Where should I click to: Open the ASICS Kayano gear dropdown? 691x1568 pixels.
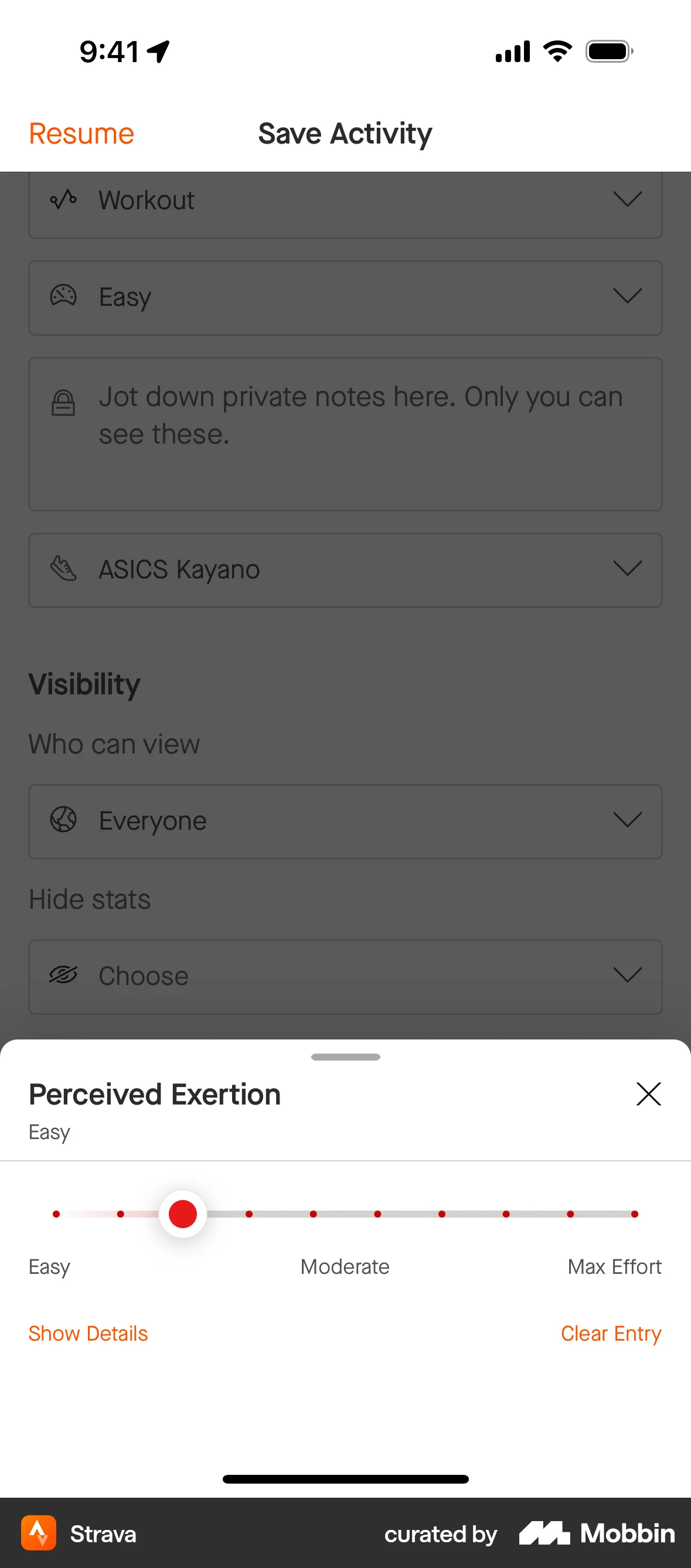click(x=629, y=570)
